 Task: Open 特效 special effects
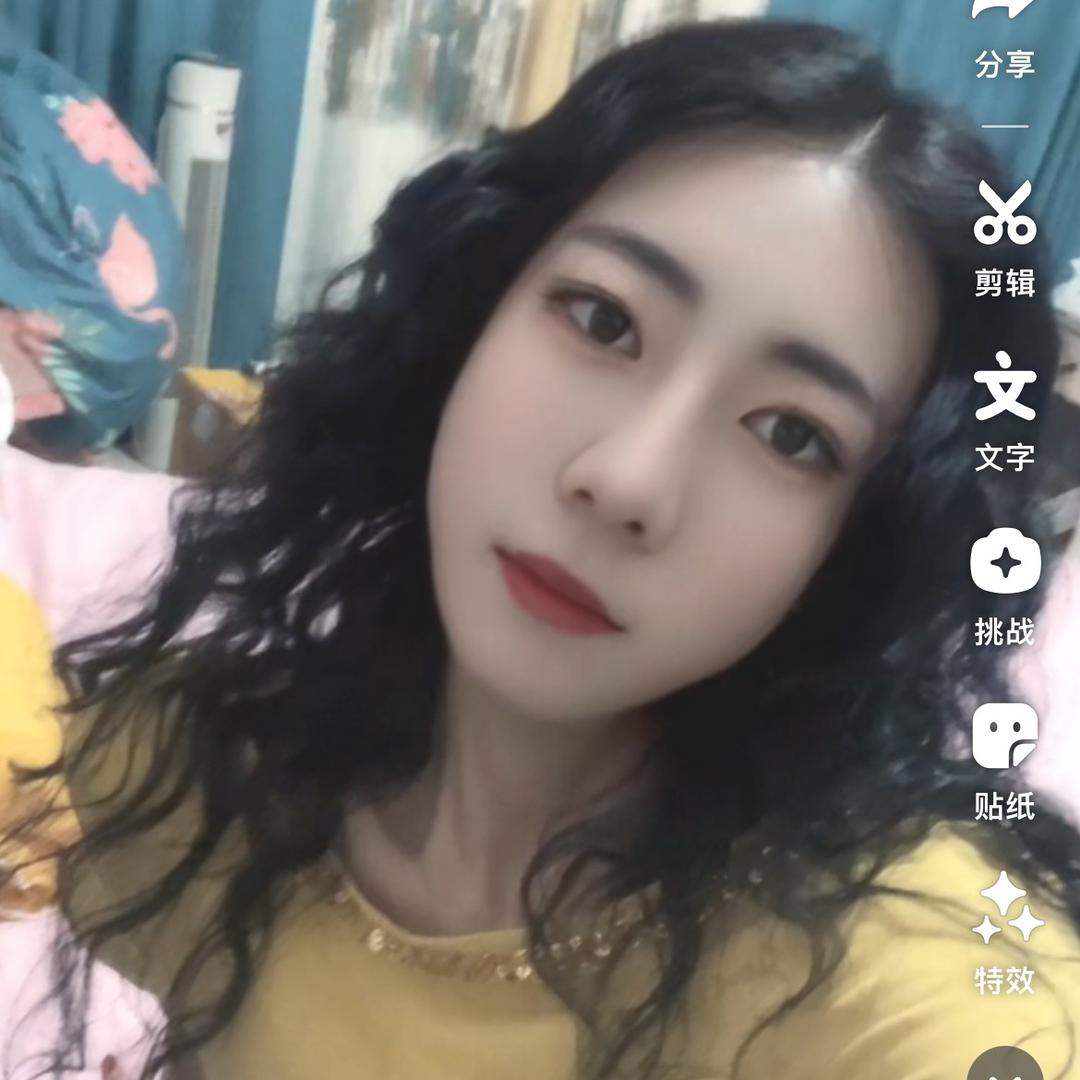[1004, 910]
